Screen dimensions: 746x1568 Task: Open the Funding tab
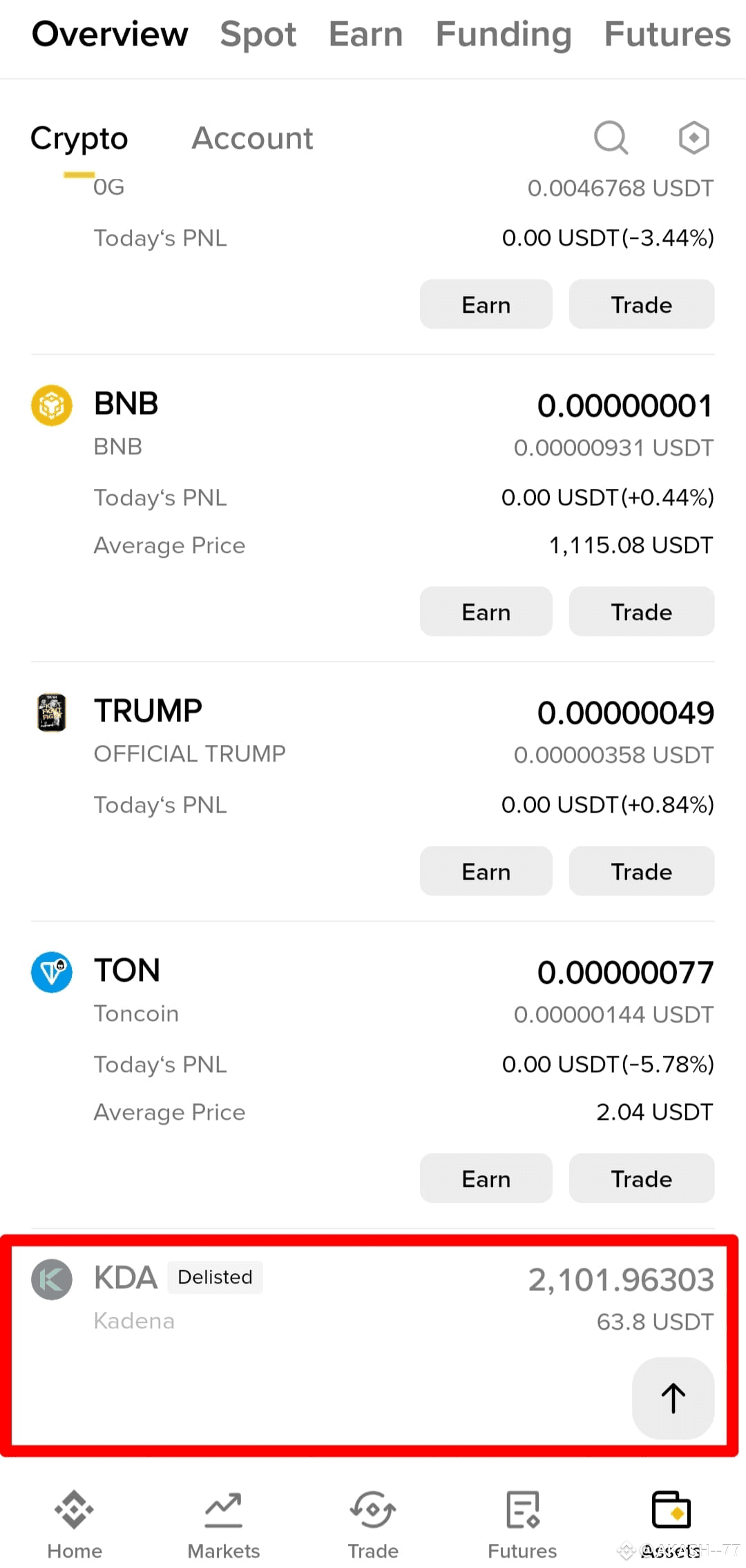[504, 34]
